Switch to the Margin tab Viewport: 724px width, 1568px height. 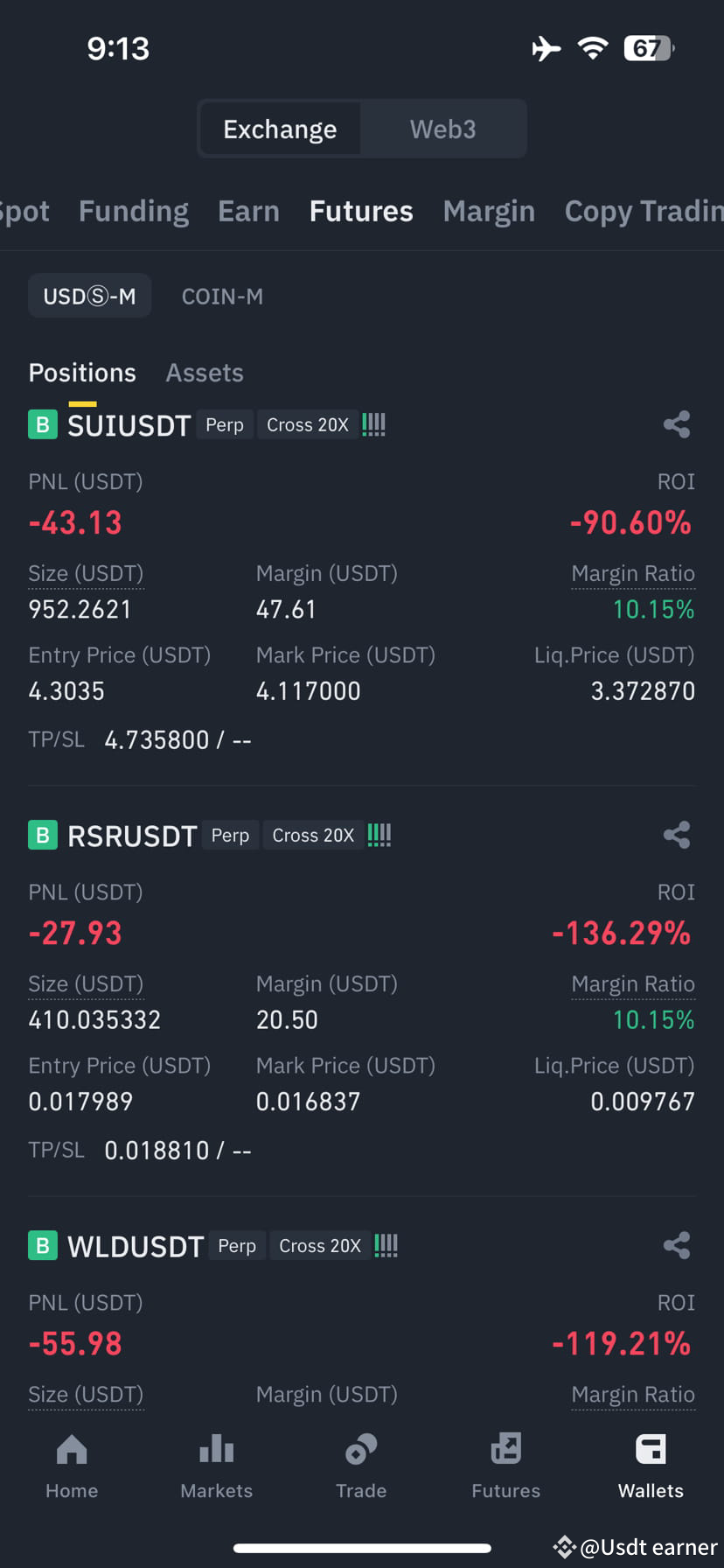(489, 210)
